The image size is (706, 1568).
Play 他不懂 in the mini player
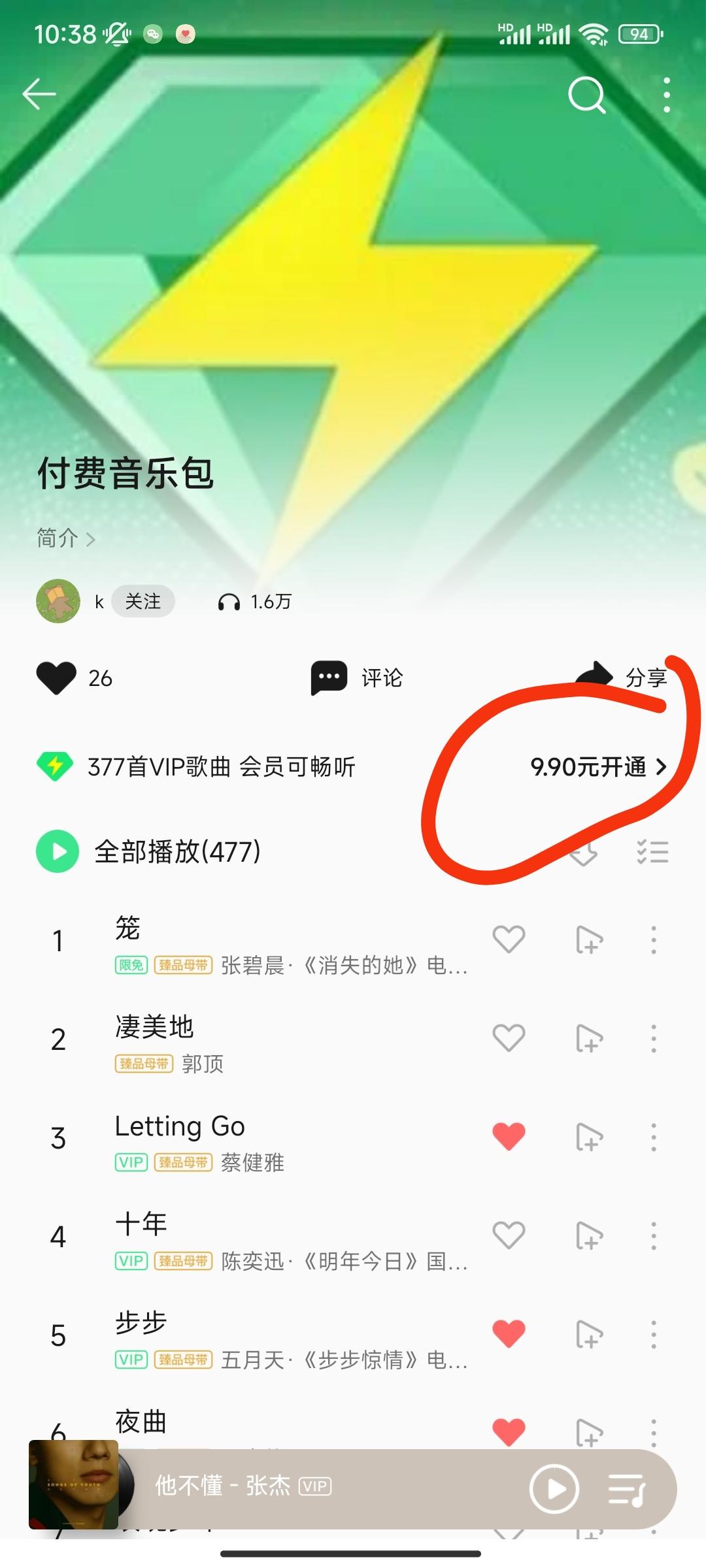pos(554,1489)
